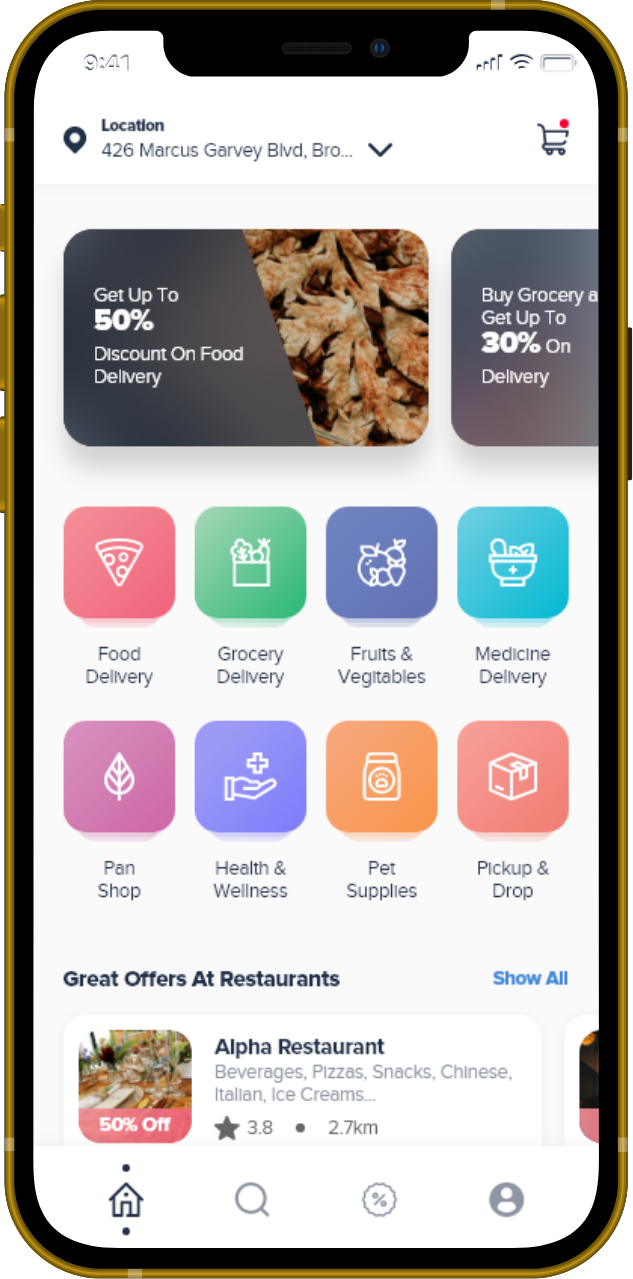633x1279 pixels.
Task: Select Grocery Delivery category
Action: point(250,562)
